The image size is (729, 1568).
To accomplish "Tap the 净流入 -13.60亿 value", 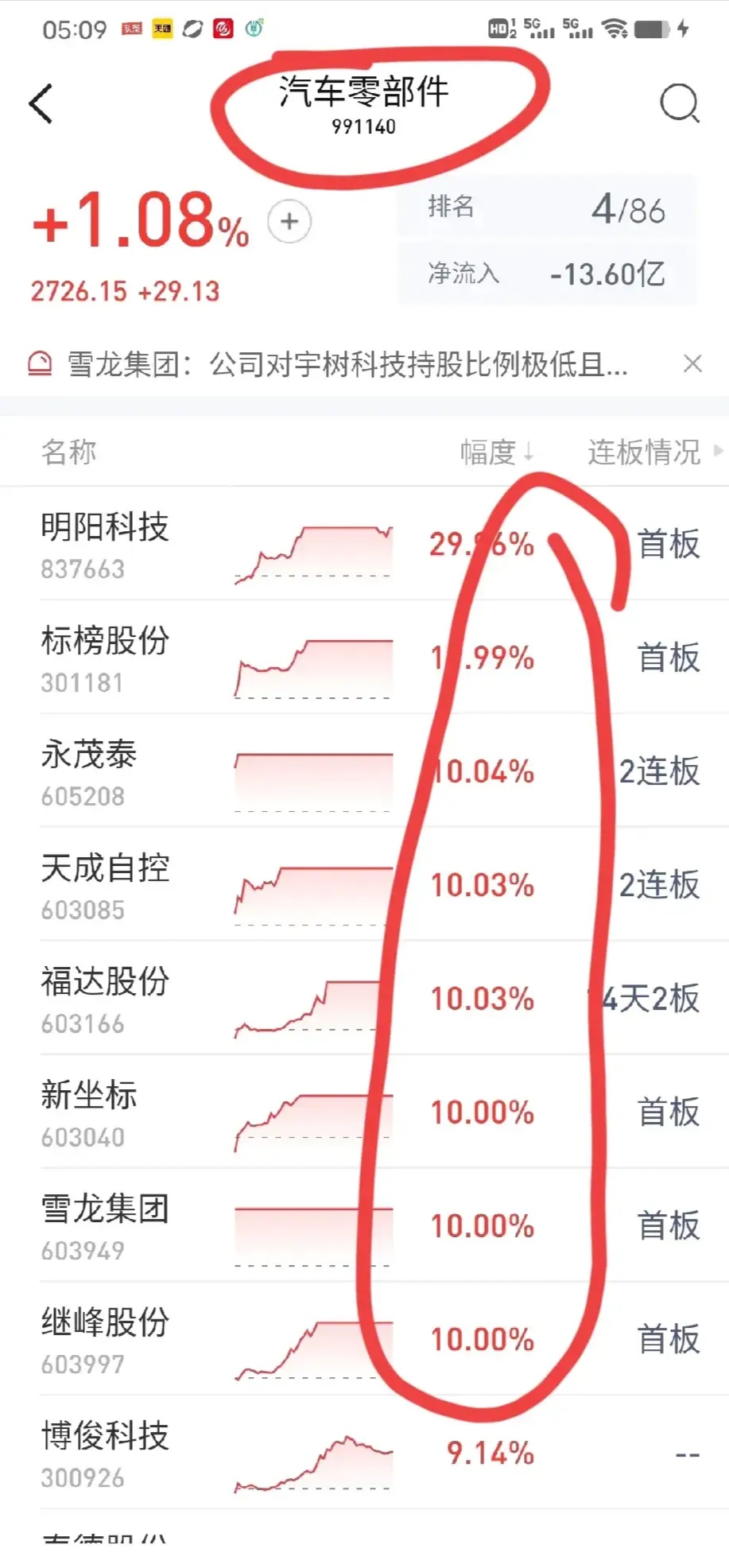I will click(608, 274).
